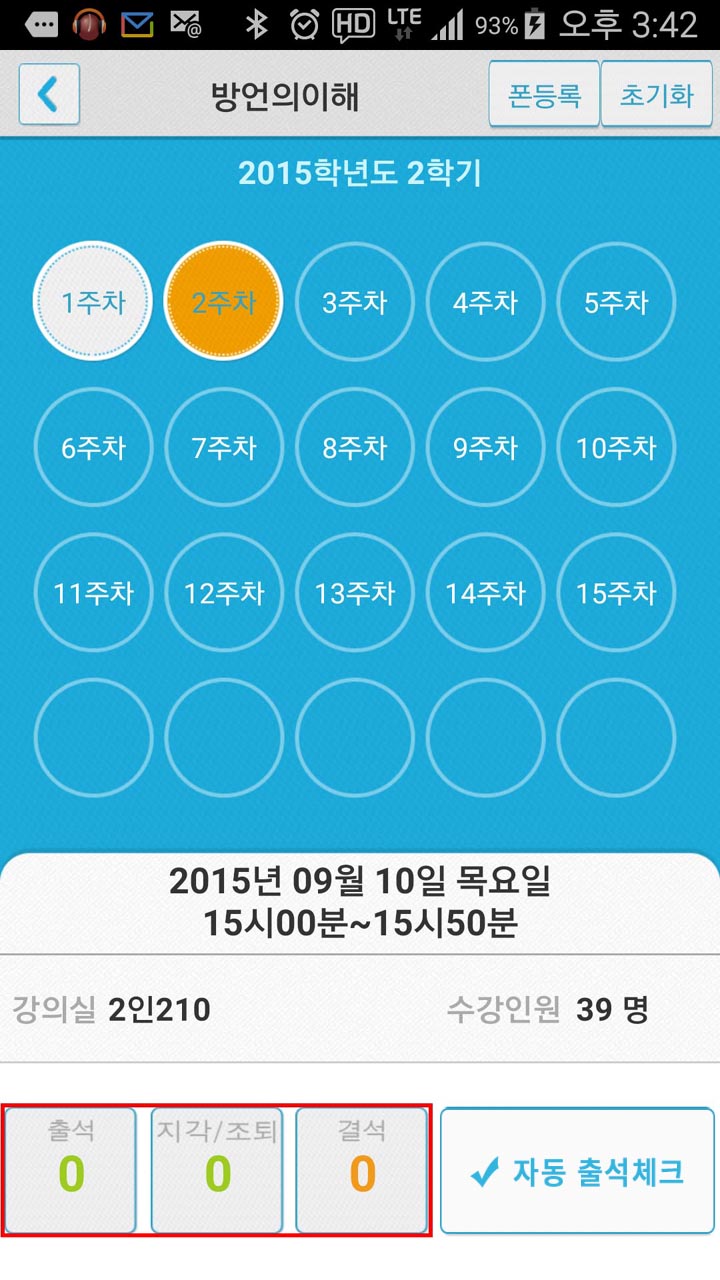Select week 11주차

93,593
